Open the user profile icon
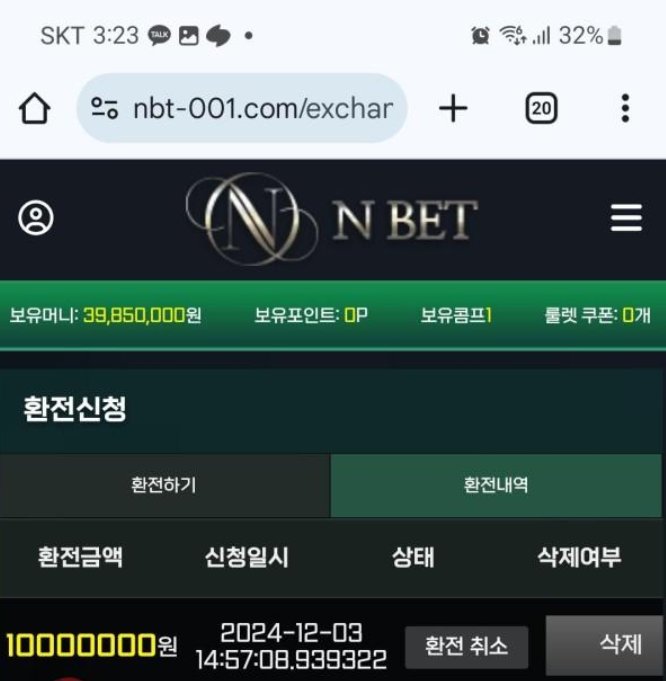Screen dimensions: 666x681 [x=36, y=218]
